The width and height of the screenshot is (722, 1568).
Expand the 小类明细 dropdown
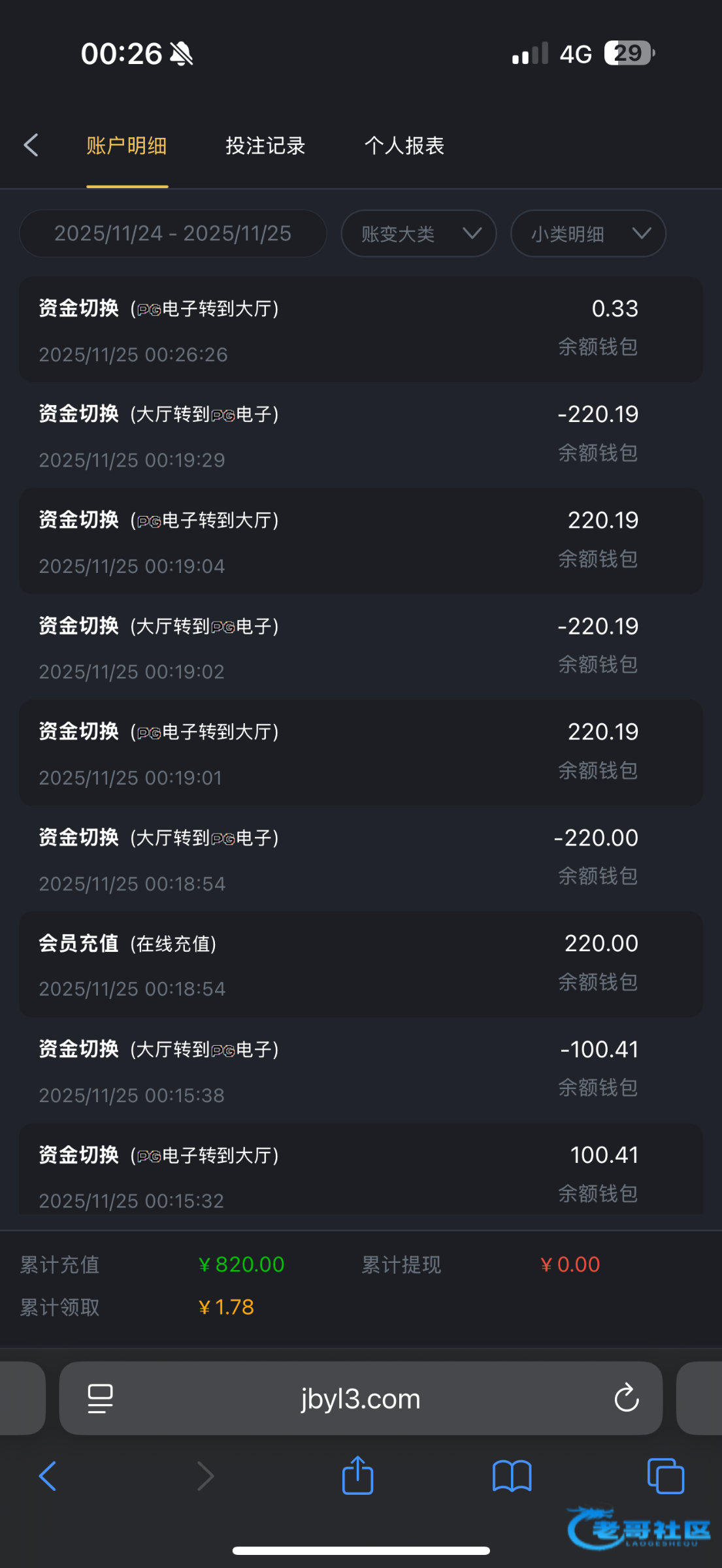point(587,233)
